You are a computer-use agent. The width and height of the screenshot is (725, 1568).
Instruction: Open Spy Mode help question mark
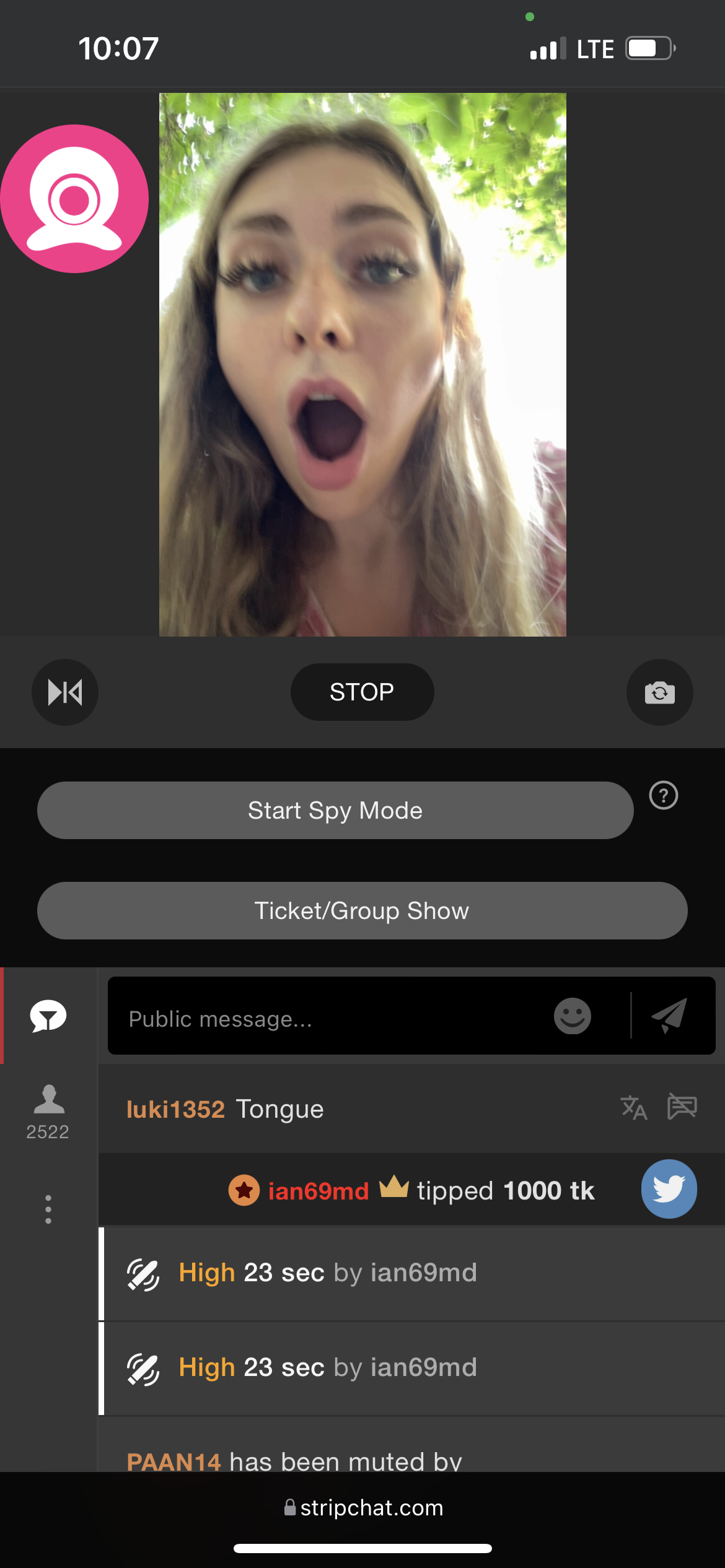point(663,796)
